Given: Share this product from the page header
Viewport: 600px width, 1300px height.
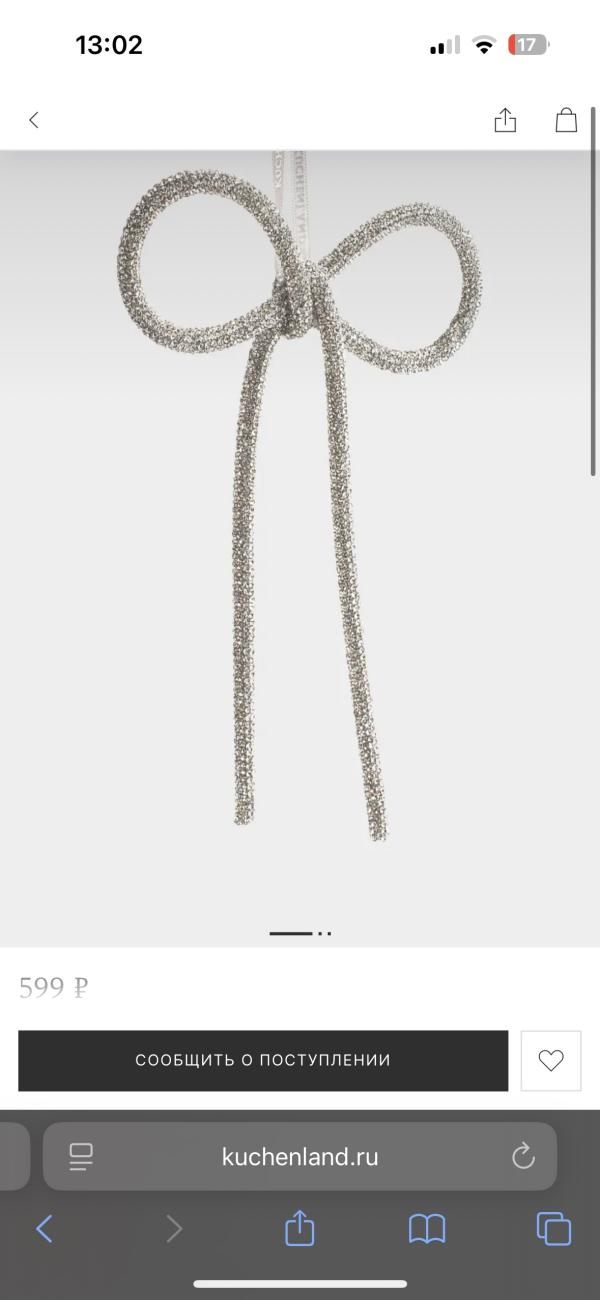Looking at the screenshot, I should 505,120.
